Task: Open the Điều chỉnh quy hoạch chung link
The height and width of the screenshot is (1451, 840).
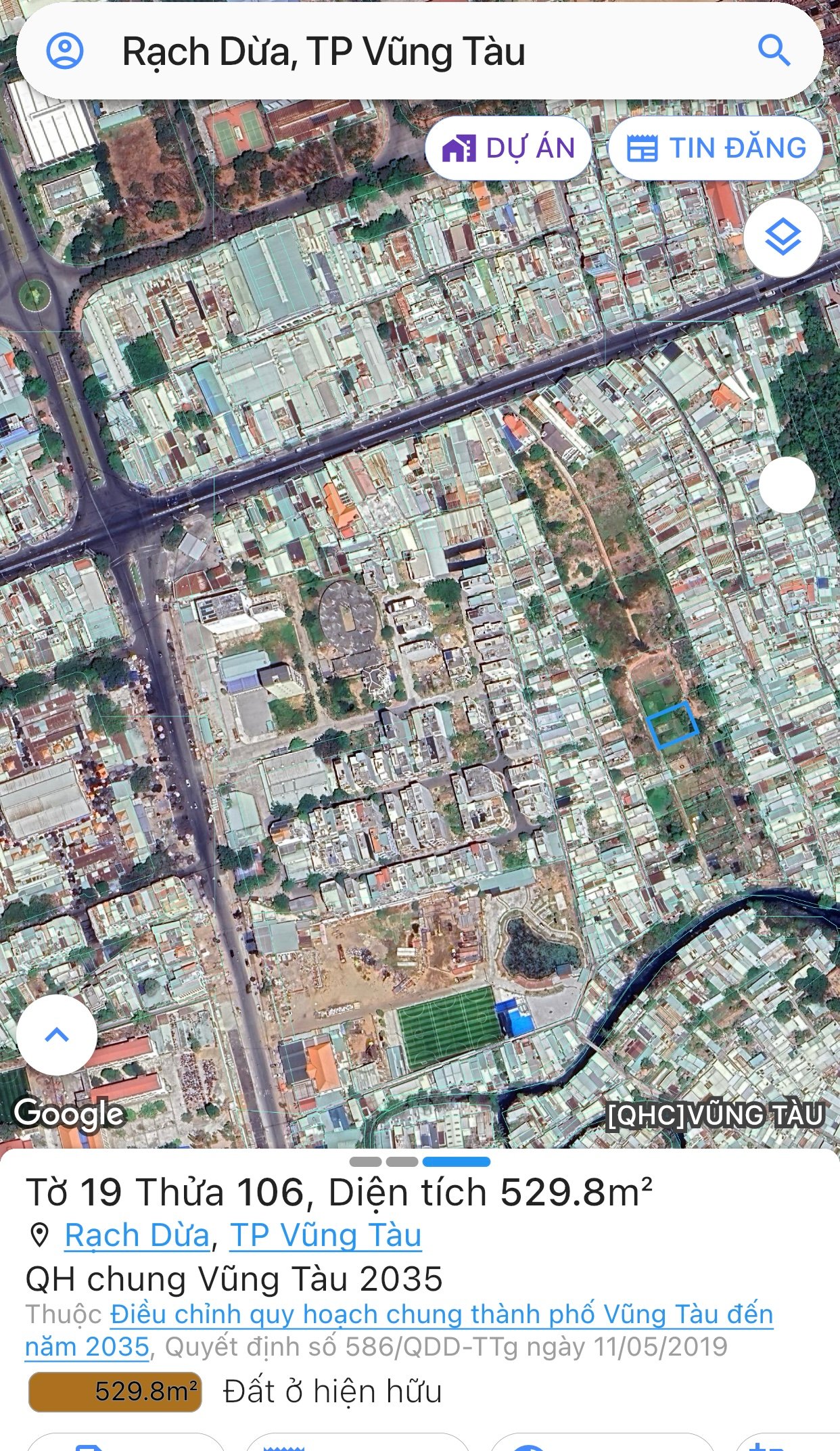Action: pos(399,1330)
